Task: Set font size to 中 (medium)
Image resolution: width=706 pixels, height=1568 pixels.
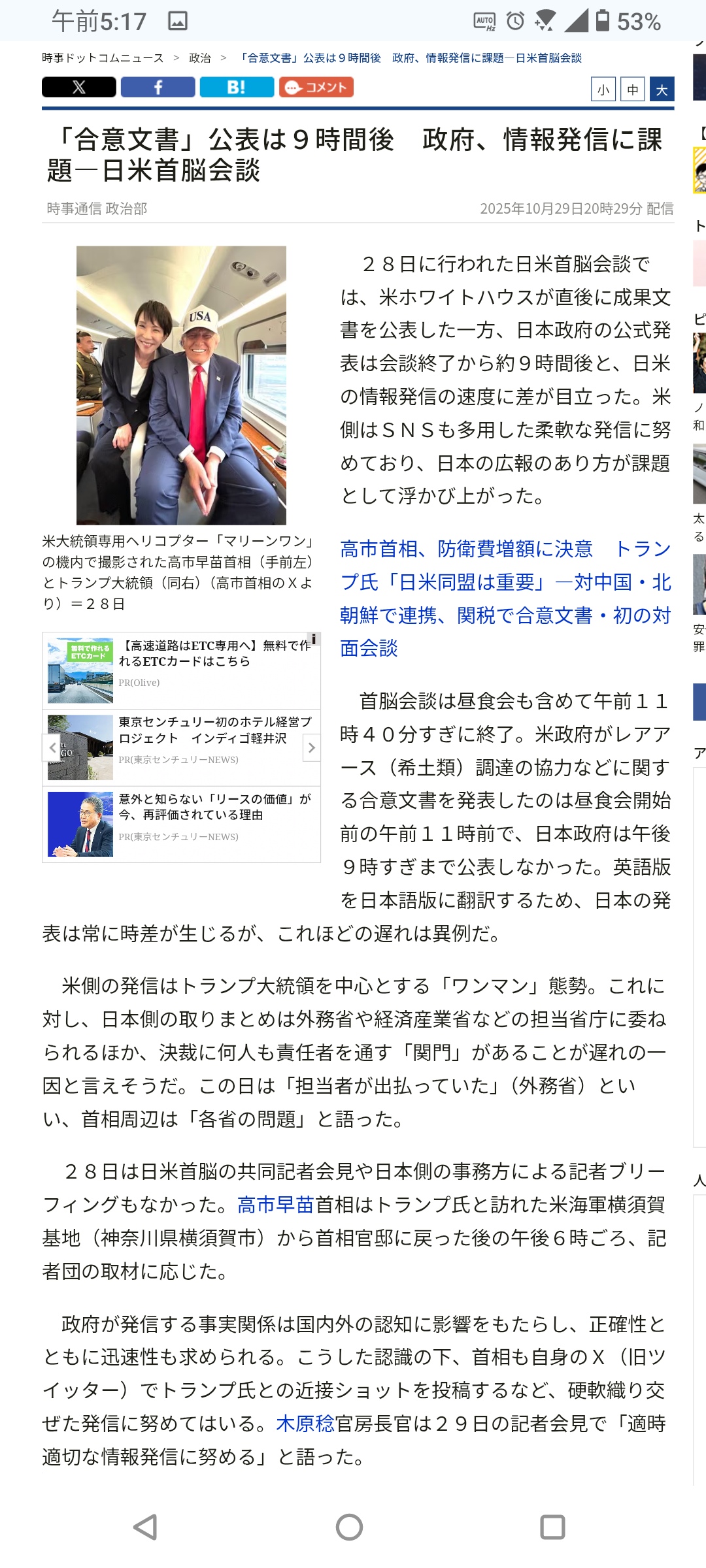Action: 632,90
